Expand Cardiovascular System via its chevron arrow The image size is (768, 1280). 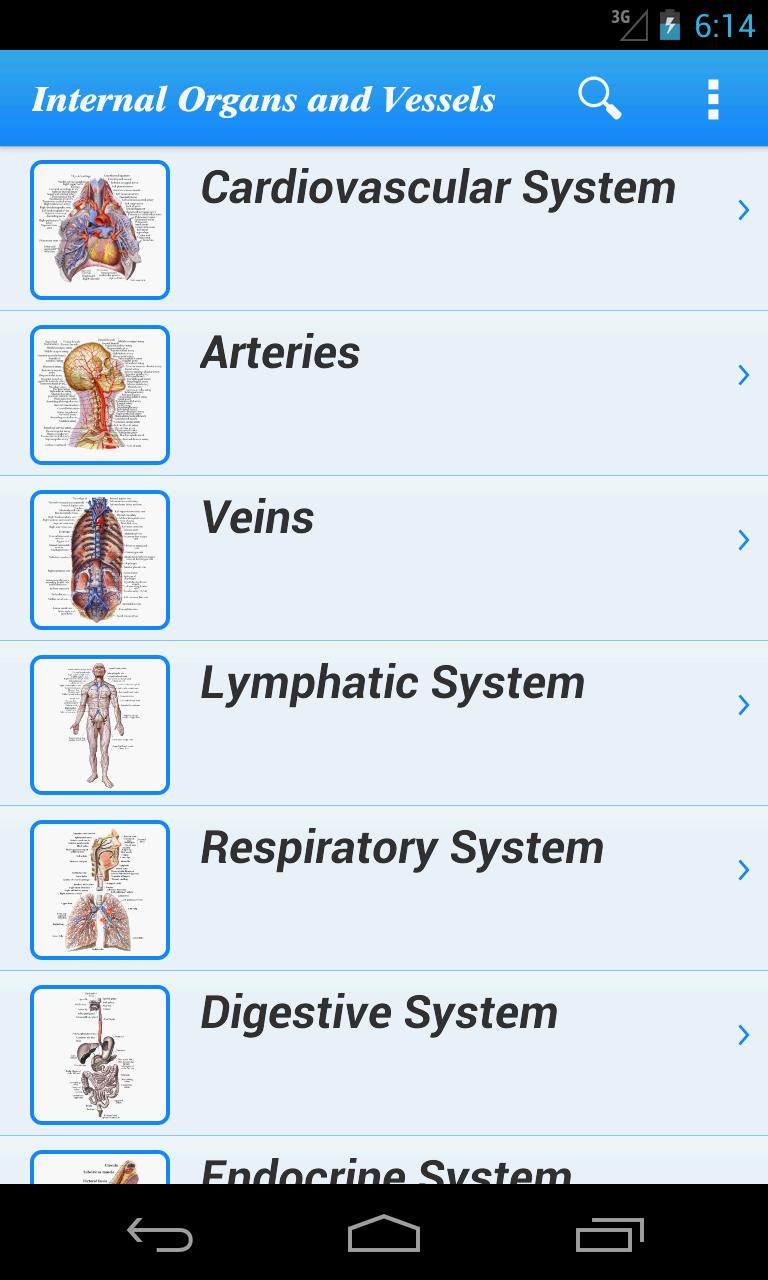(x=744, y=210)
